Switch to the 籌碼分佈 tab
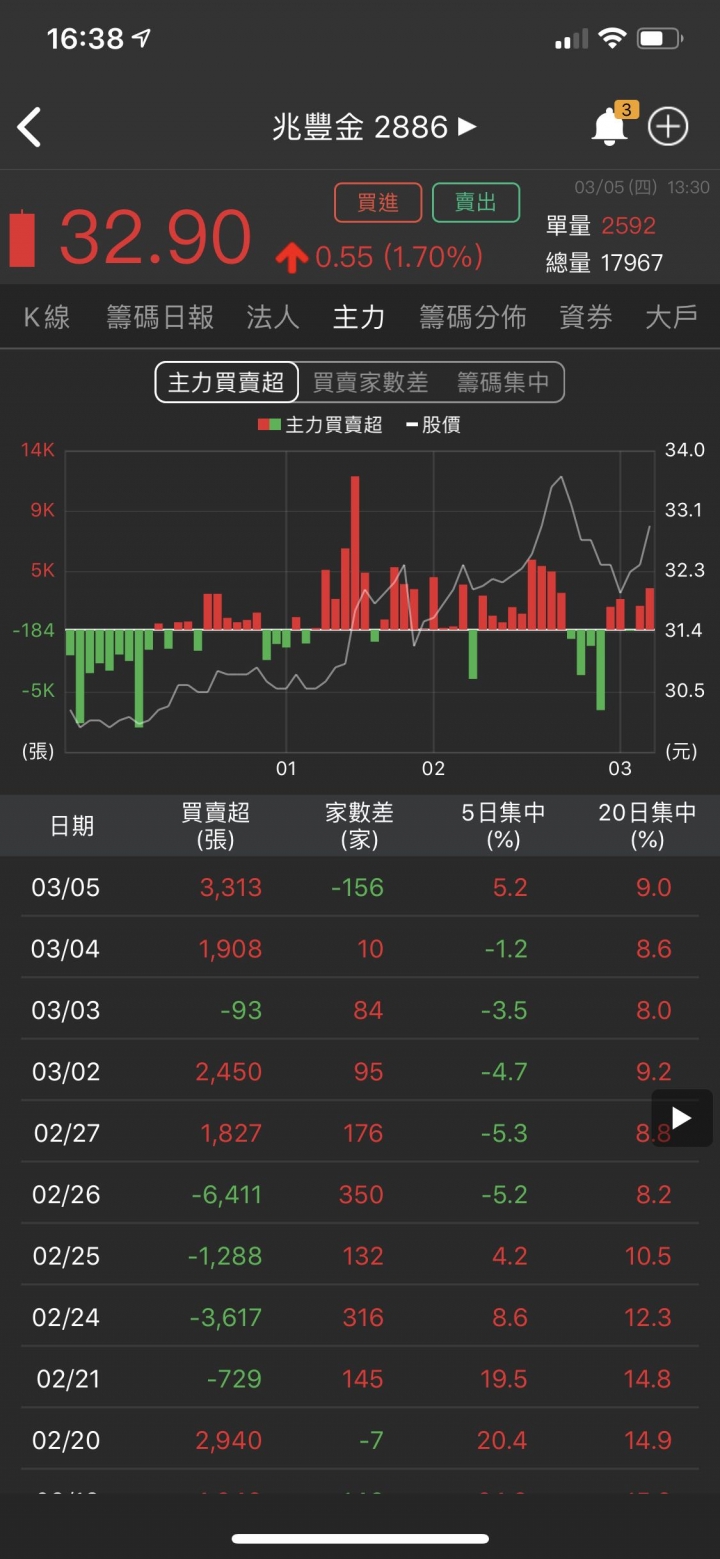The width and height of the screenshot is (720, 1559). pos(472,318)
